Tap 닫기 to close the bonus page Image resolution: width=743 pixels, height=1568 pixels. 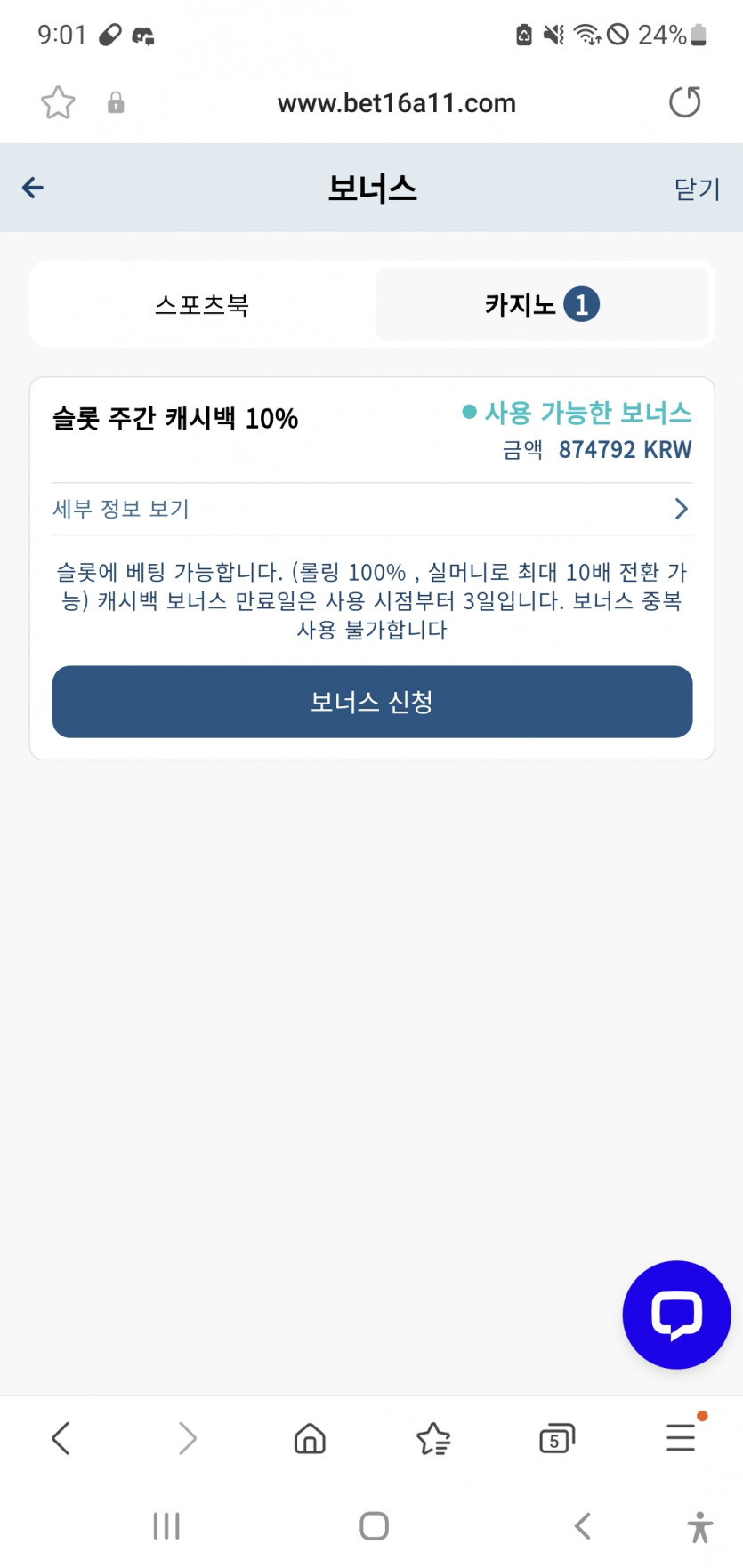(x=697, y=189)
